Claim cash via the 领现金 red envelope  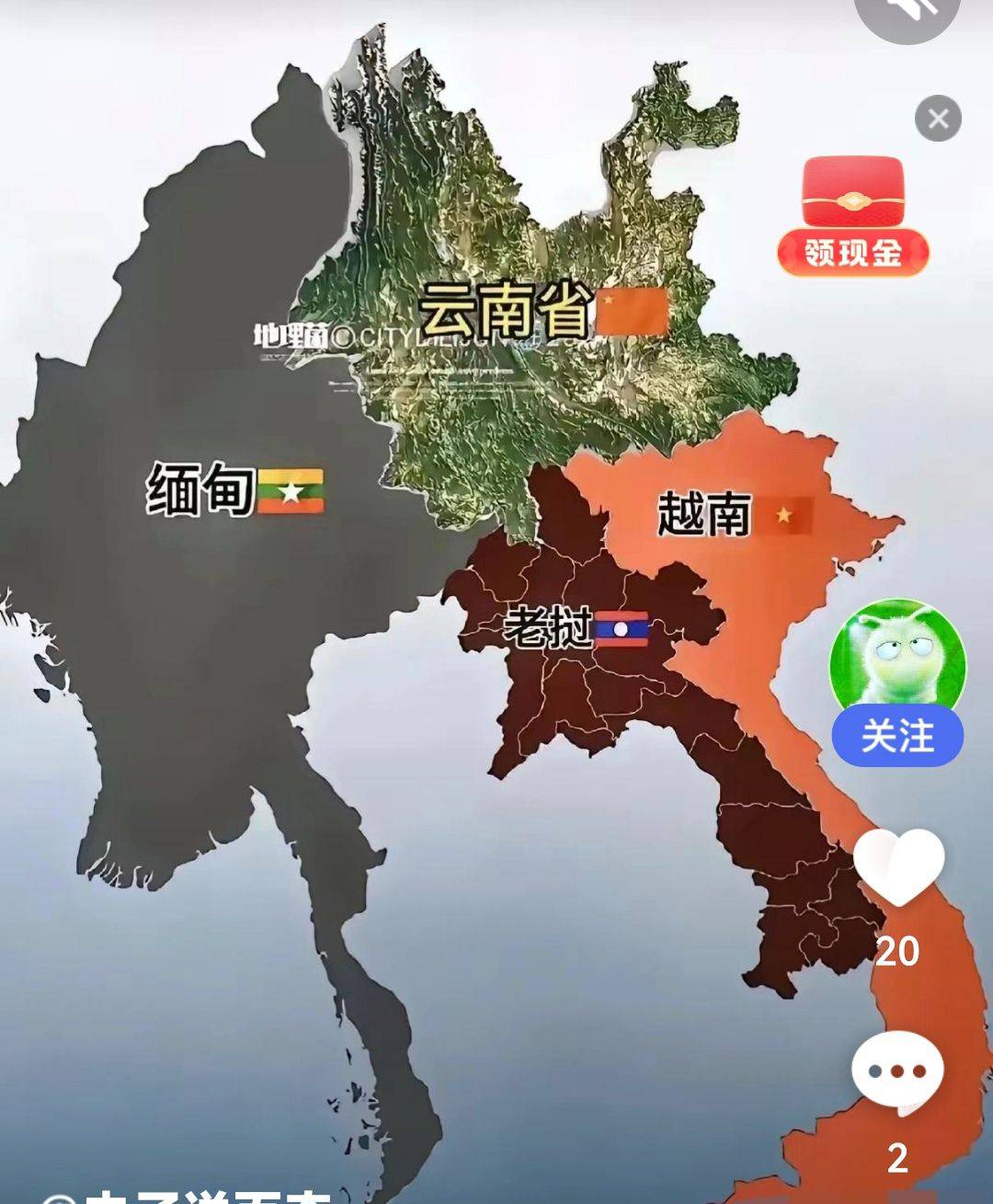pos(853,217)
